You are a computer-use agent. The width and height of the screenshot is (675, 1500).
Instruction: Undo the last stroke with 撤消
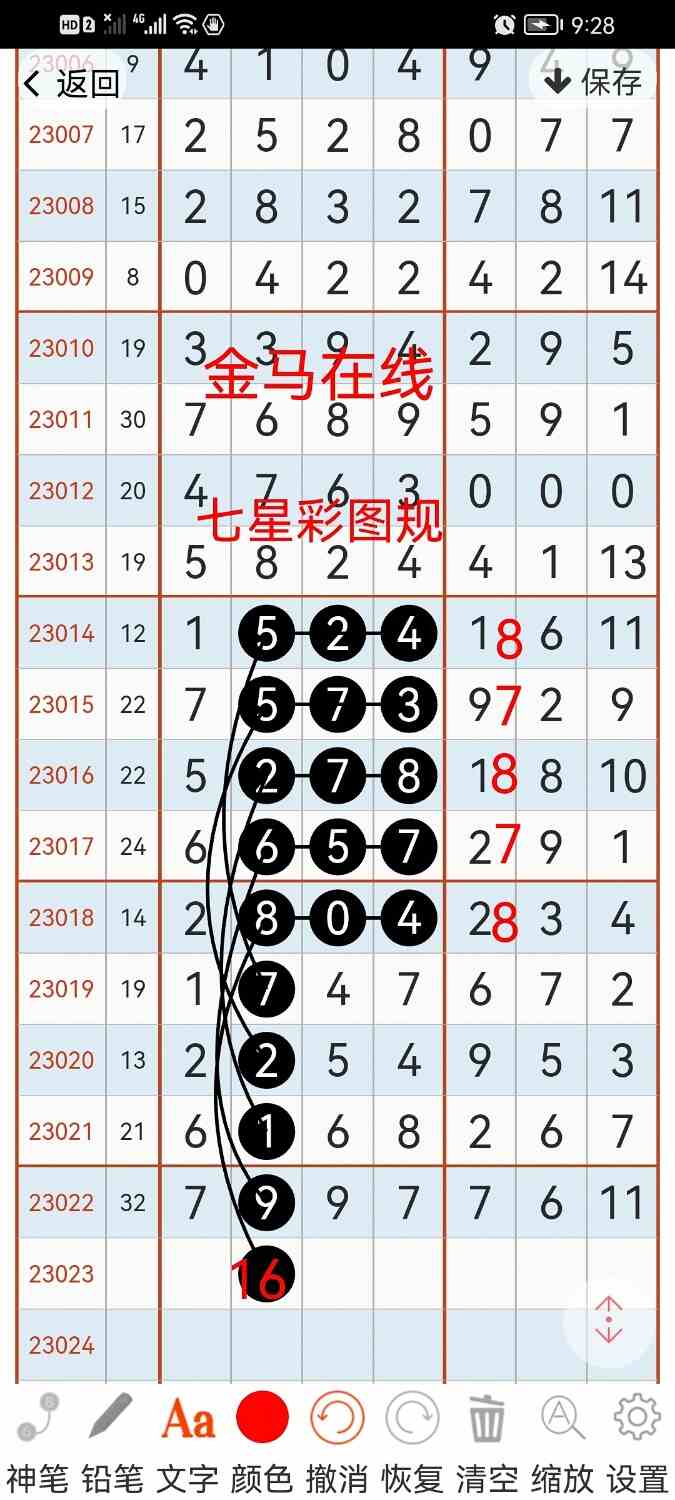(337, 1443)
